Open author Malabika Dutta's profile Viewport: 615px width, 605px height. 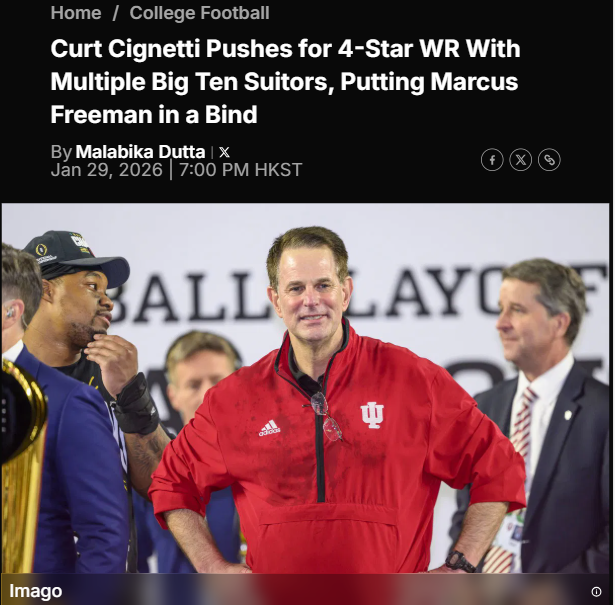141,152
